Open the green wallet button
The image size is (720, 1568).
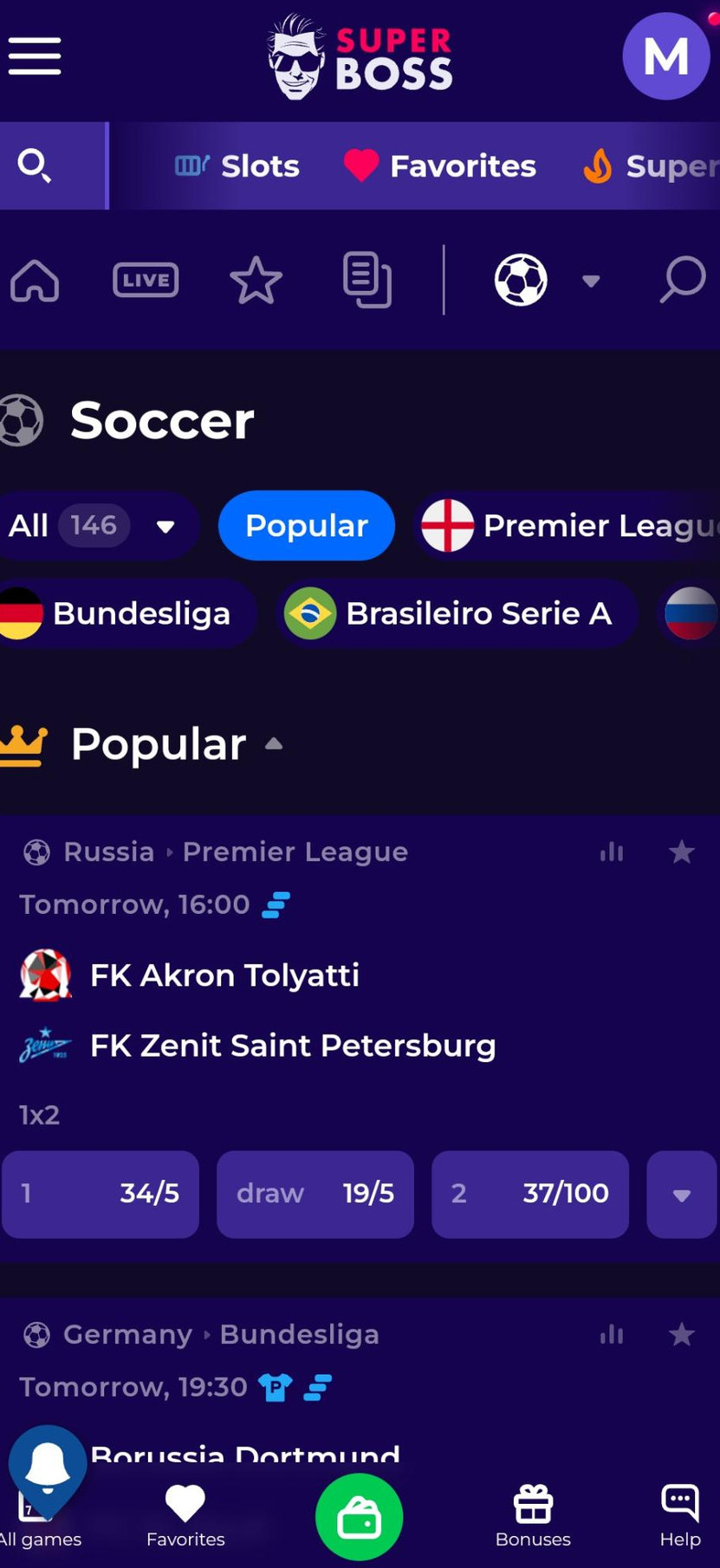pos(359,1517)
